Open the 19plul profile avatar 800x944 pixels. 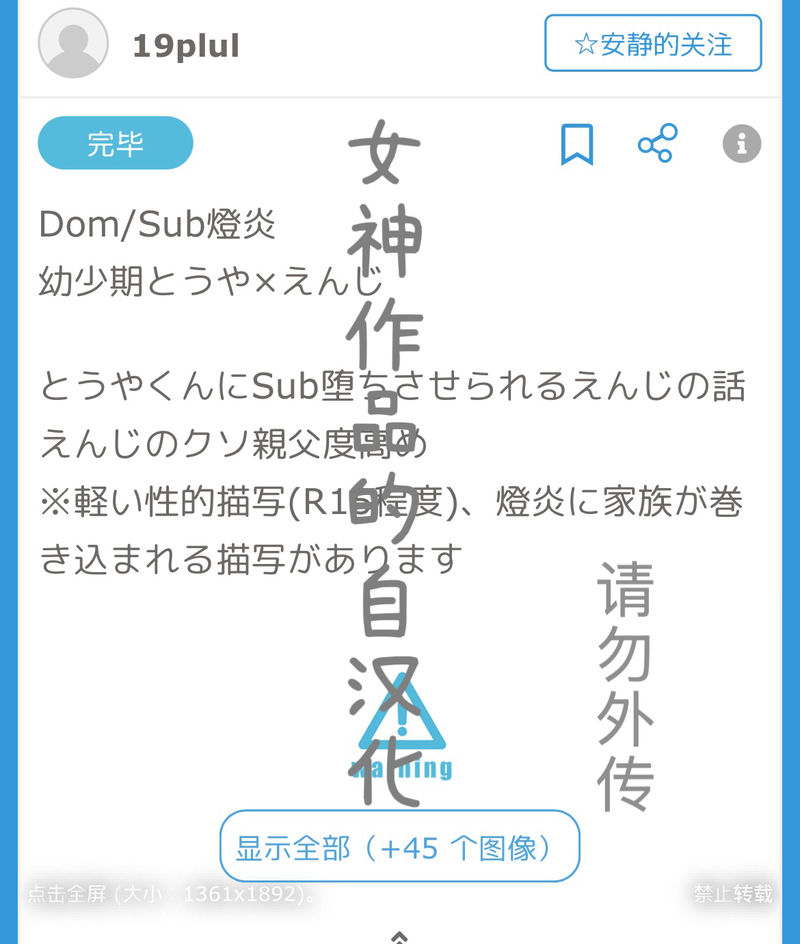[x=73, y=44]
